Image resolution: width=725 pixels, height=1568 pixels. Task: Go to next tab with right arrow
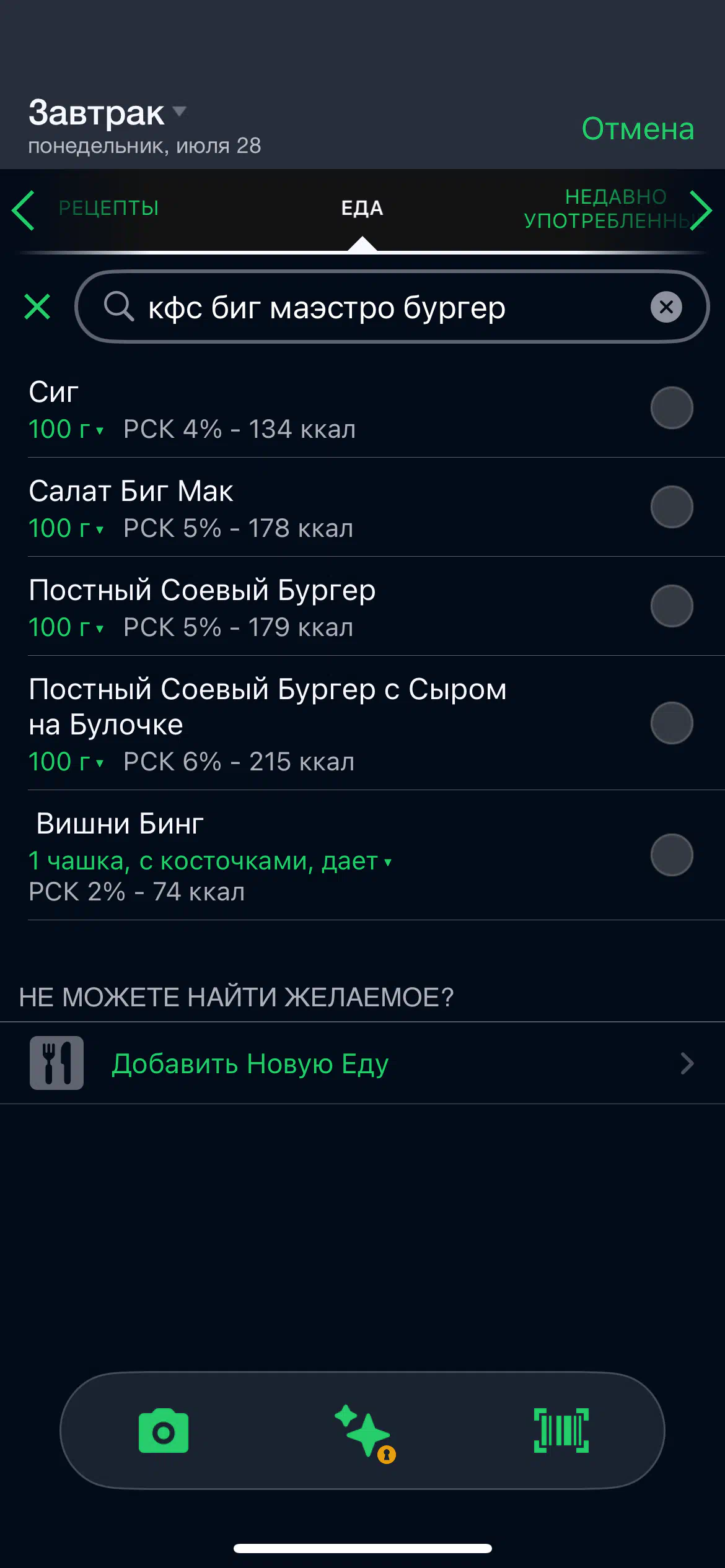(701, 211)
